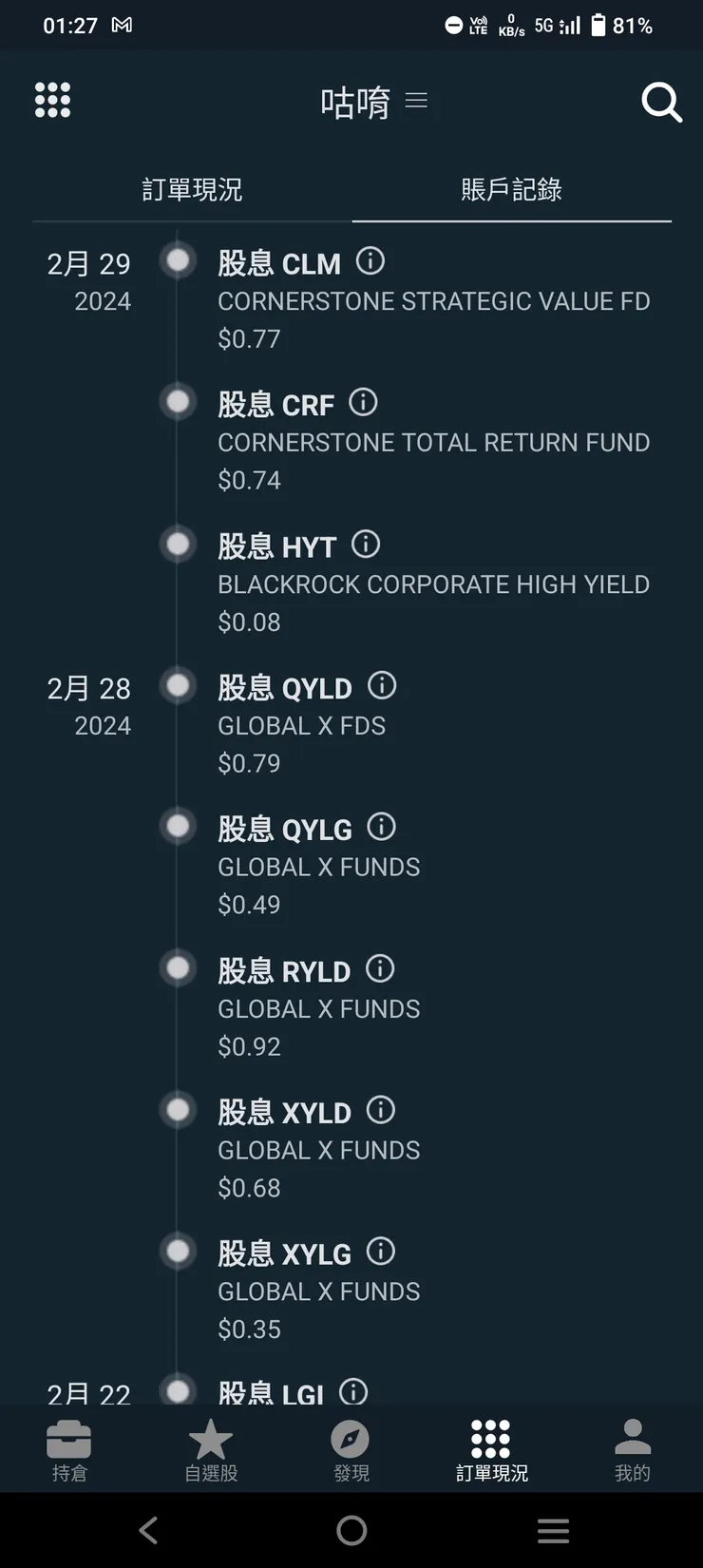Open info details for QYLD dividend
Image resolution: width=703 pixels, height=1568 pixels.
(x=382, y=685)
